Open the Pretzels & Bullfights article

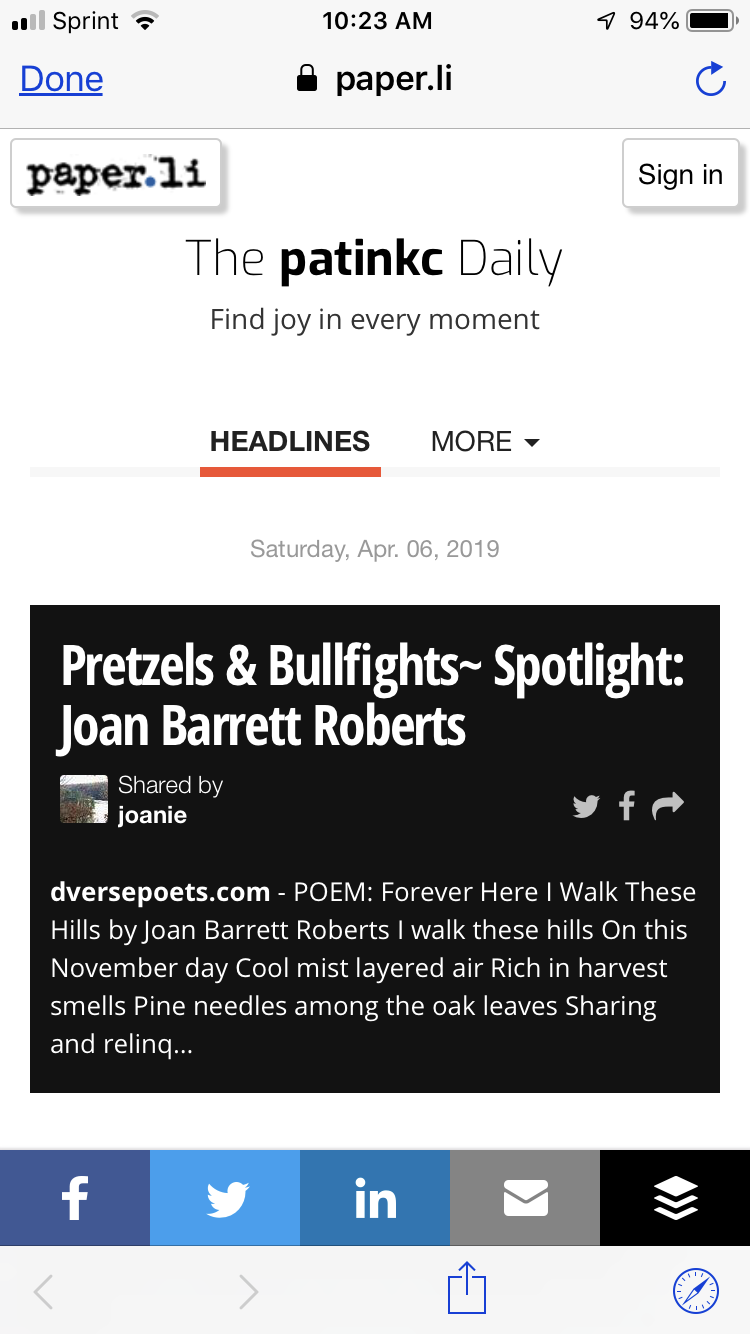372,695
